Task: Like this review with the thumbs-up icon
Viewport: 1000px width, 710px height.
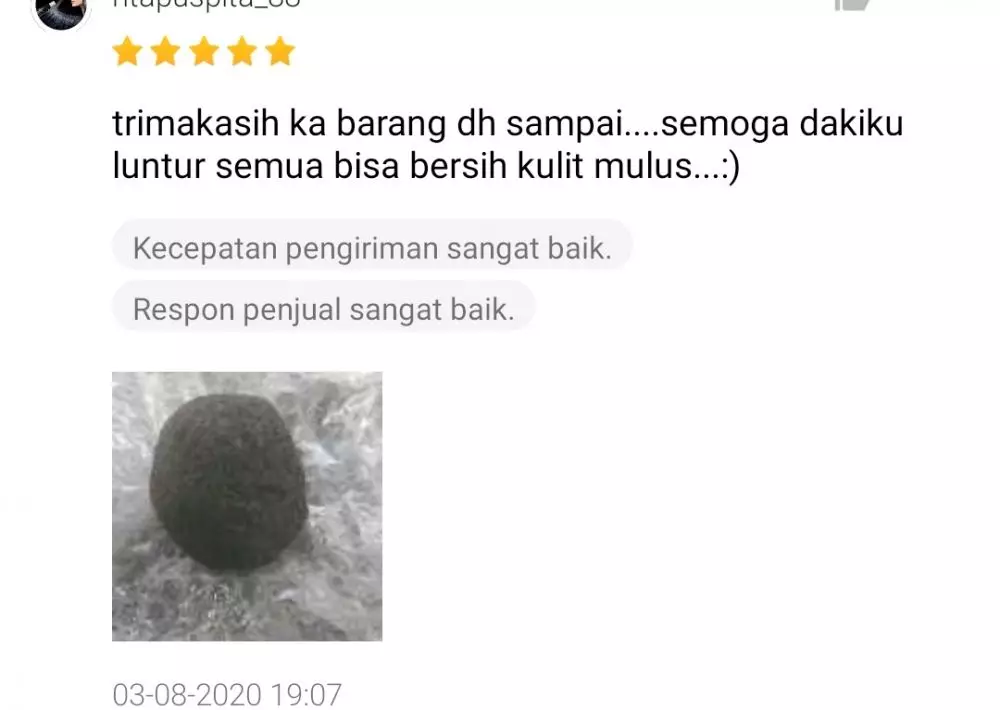Action: [x=851, y=4]
